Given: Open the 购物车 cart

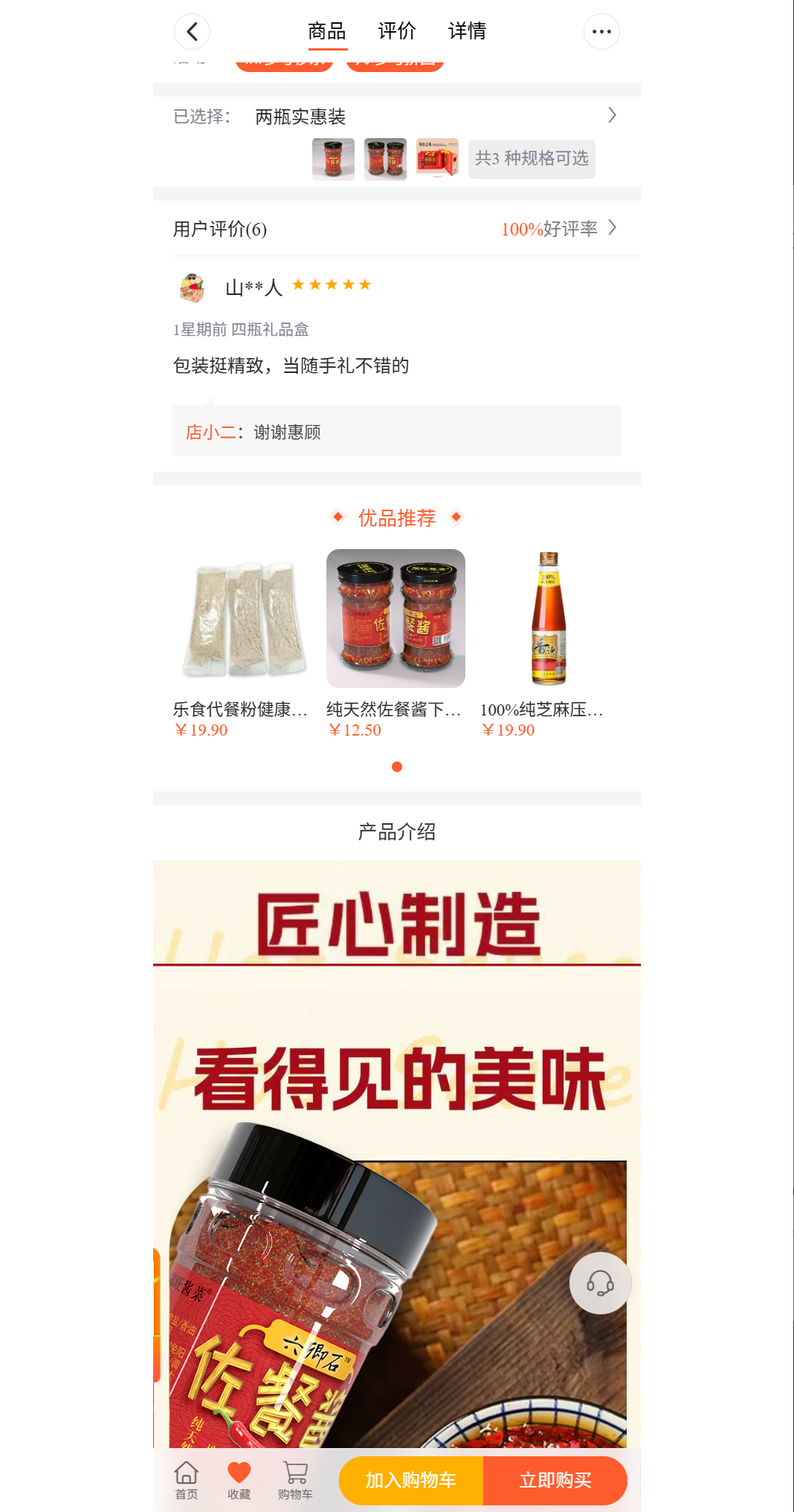Looking at the screenshot, I should tap(295, 1480).
